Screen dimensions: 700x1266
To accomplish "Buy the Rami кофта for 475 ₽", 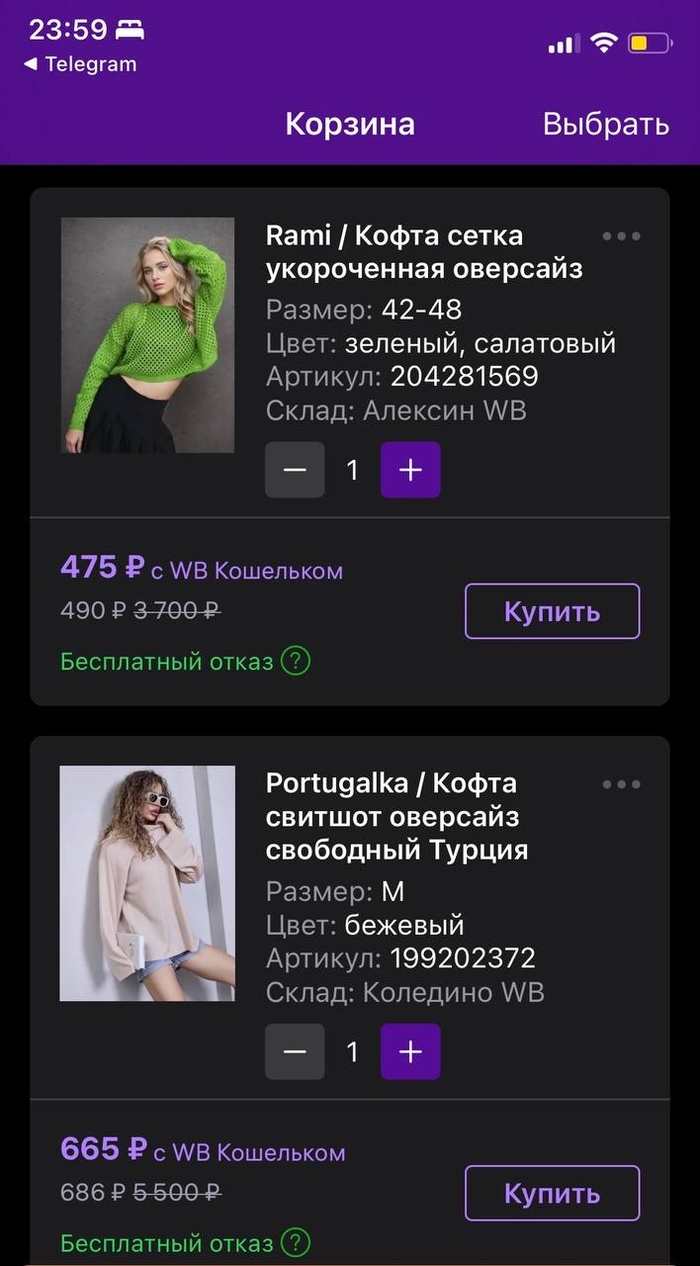I will click(x=552, y=611).
